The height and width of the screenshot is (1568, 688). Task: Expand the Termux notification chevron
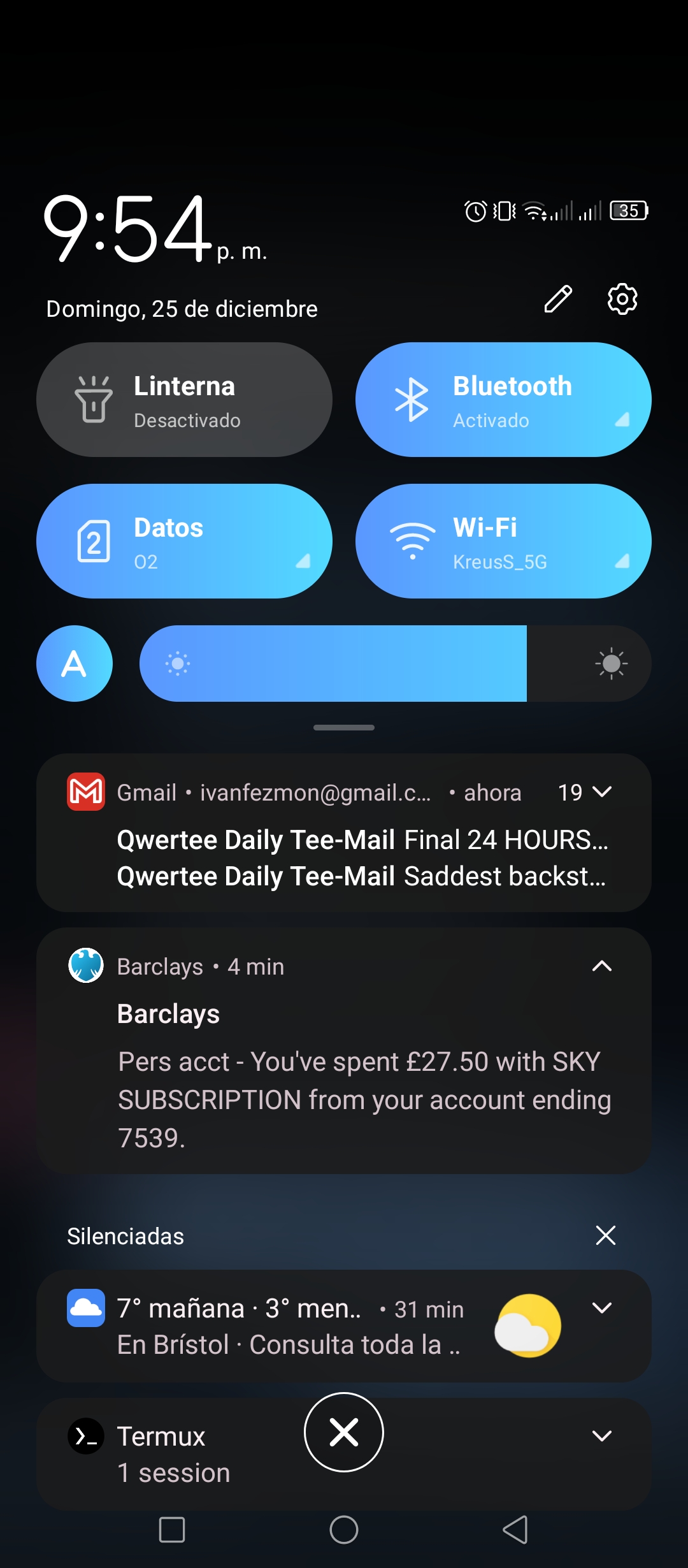pyautogui.click(x=602, y=1436)
